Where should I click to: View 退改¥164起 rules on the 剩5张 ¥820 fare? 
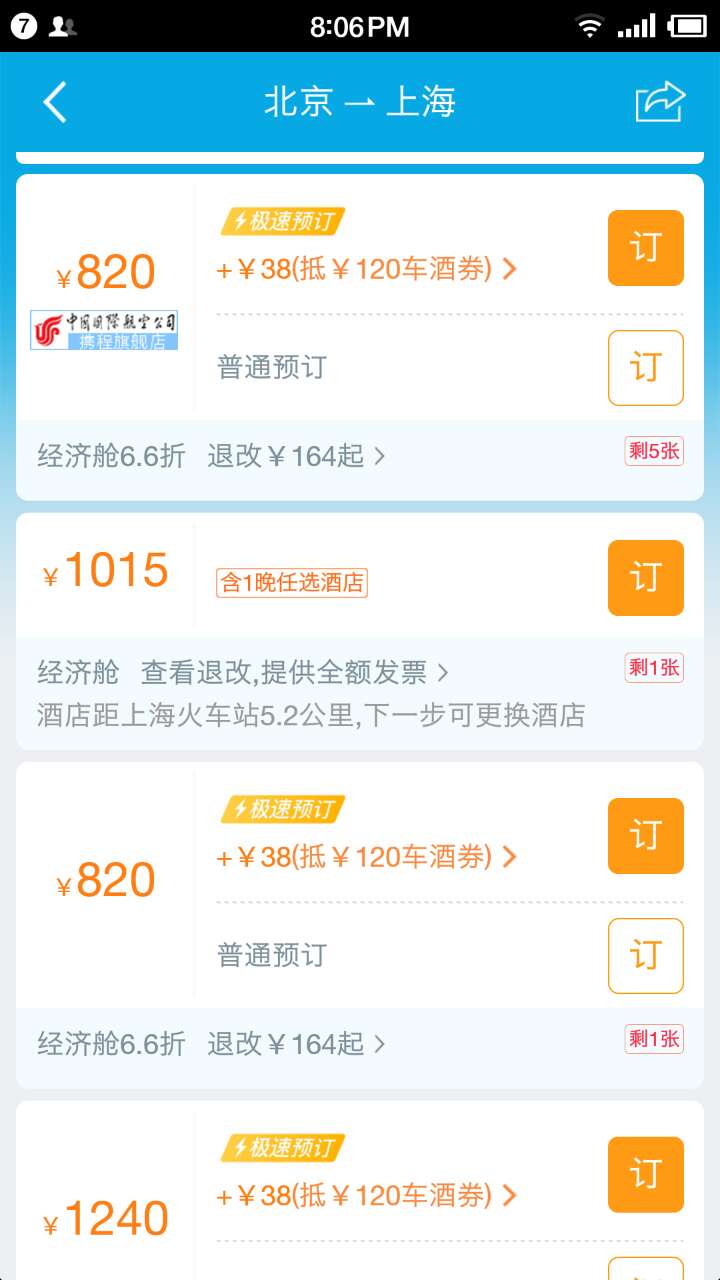[296, 456]
